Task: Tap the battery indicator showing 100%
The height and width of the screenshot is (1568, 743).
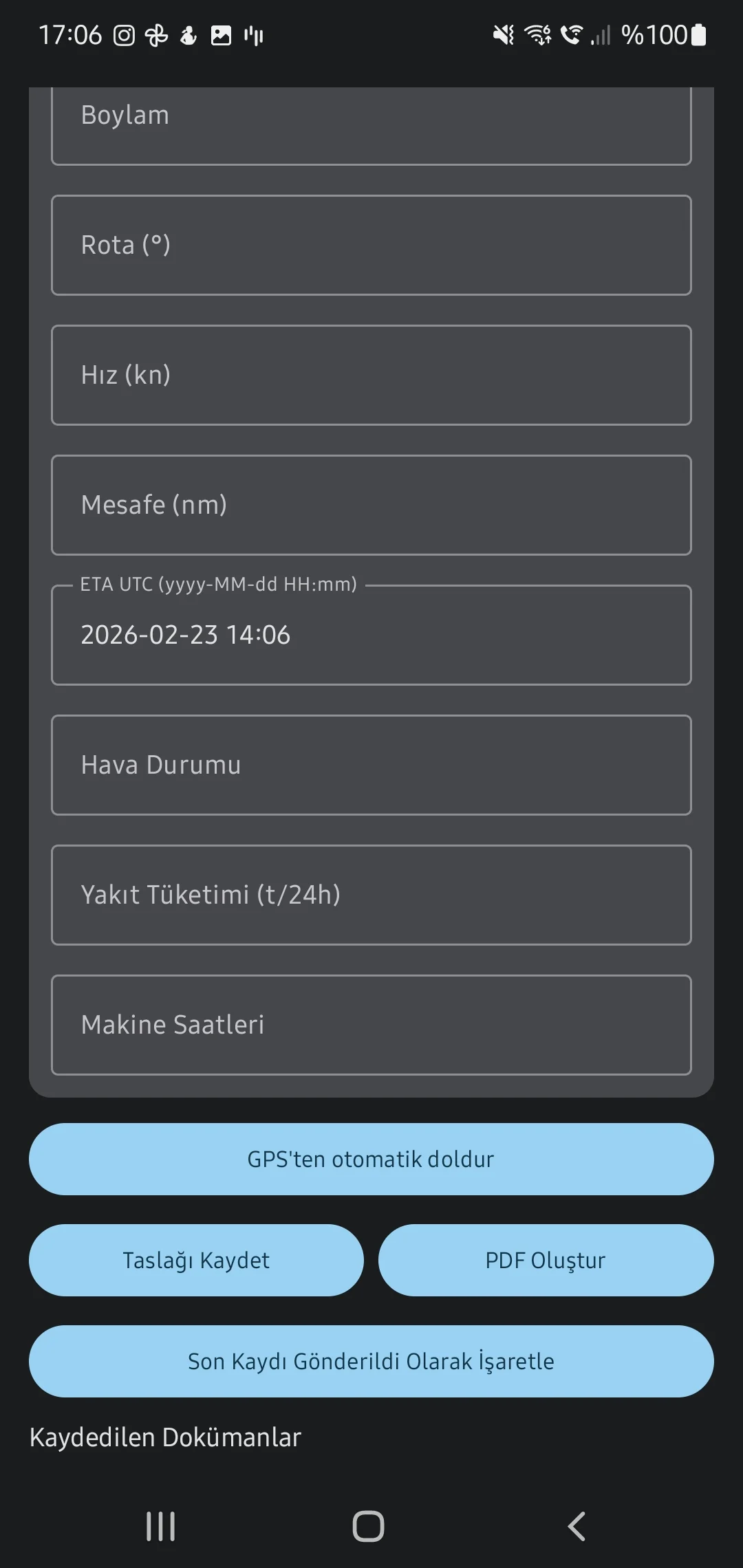Action: [697, 34]
